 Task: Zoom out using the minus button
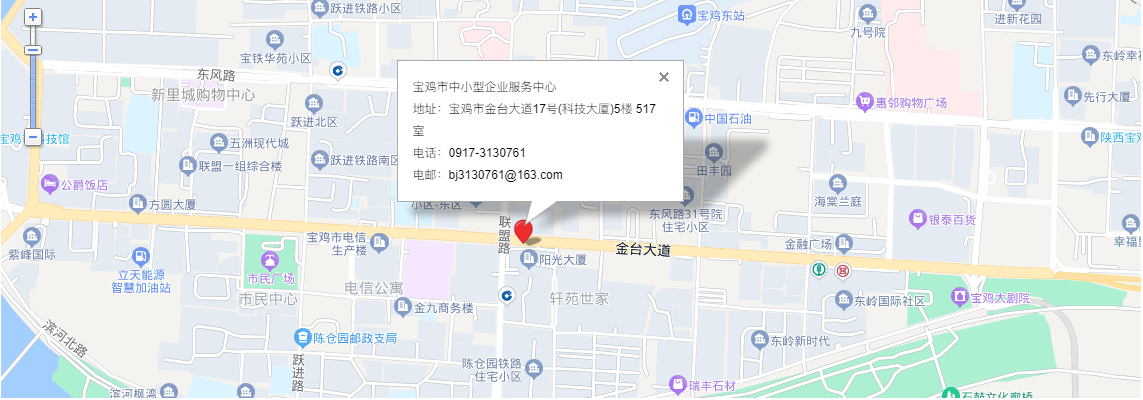click(33, 137)
